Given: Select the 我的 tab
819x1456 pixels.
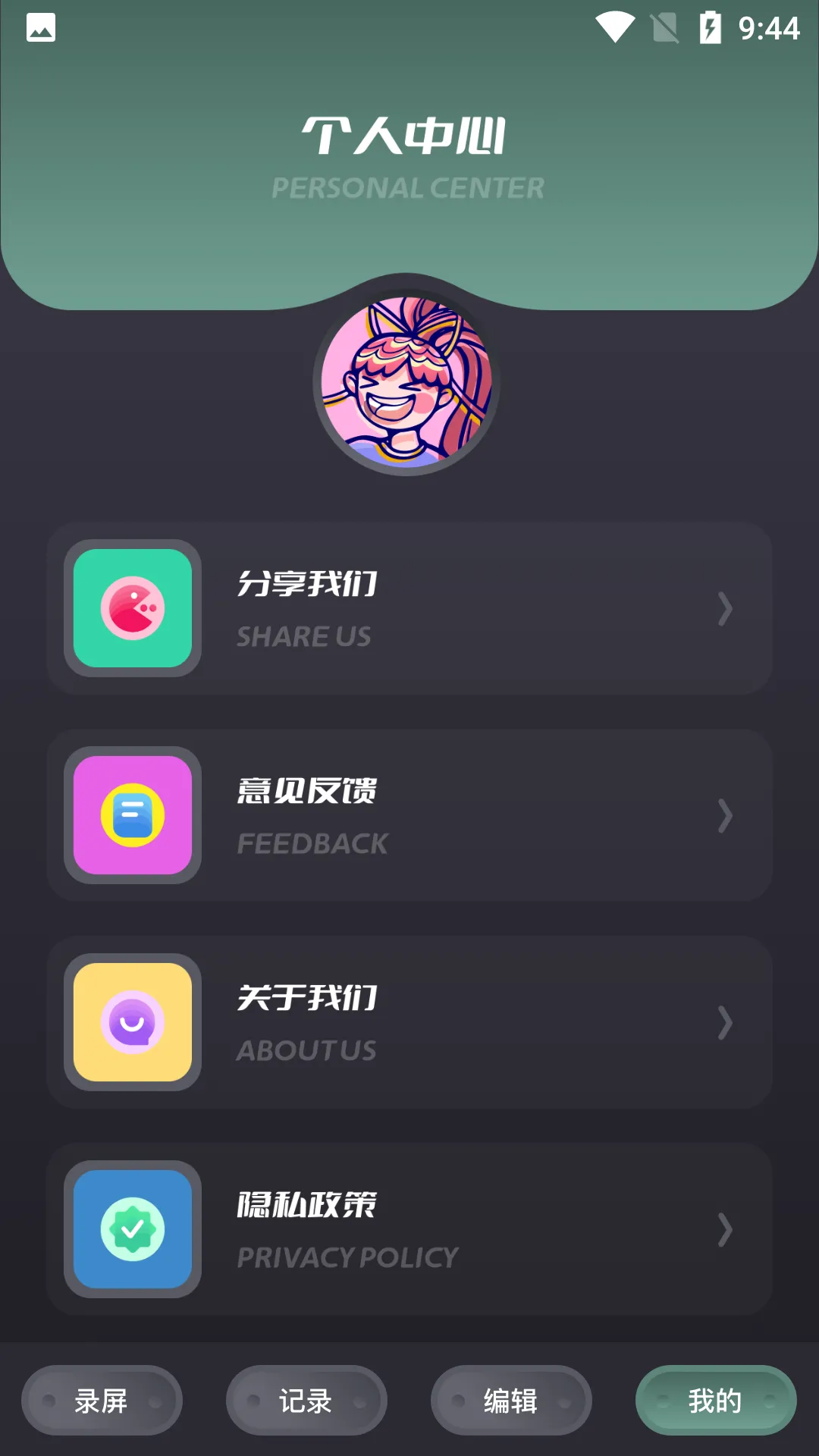Looking at the screenshot, I should [716, 1400].
